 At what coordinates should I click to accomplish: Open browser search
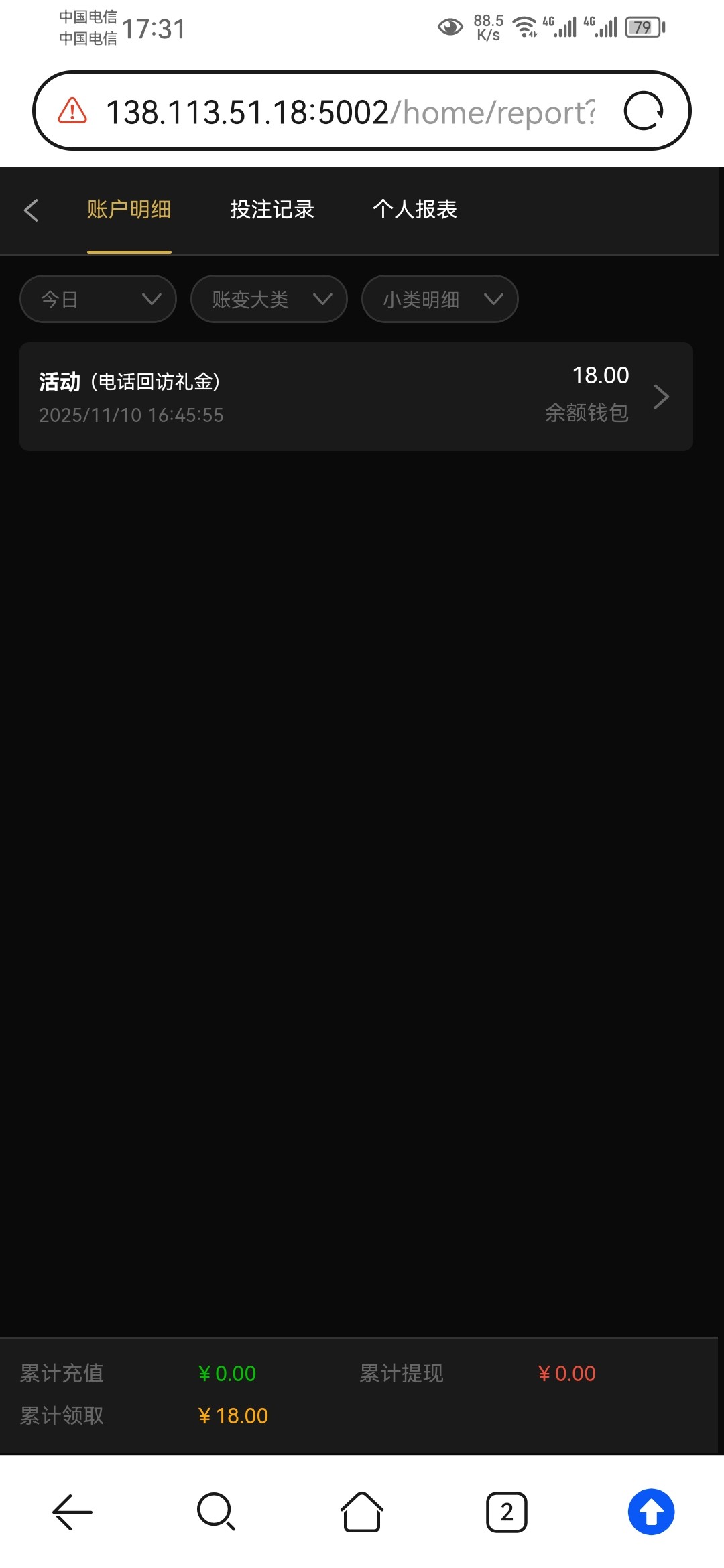click(216, 1512)
